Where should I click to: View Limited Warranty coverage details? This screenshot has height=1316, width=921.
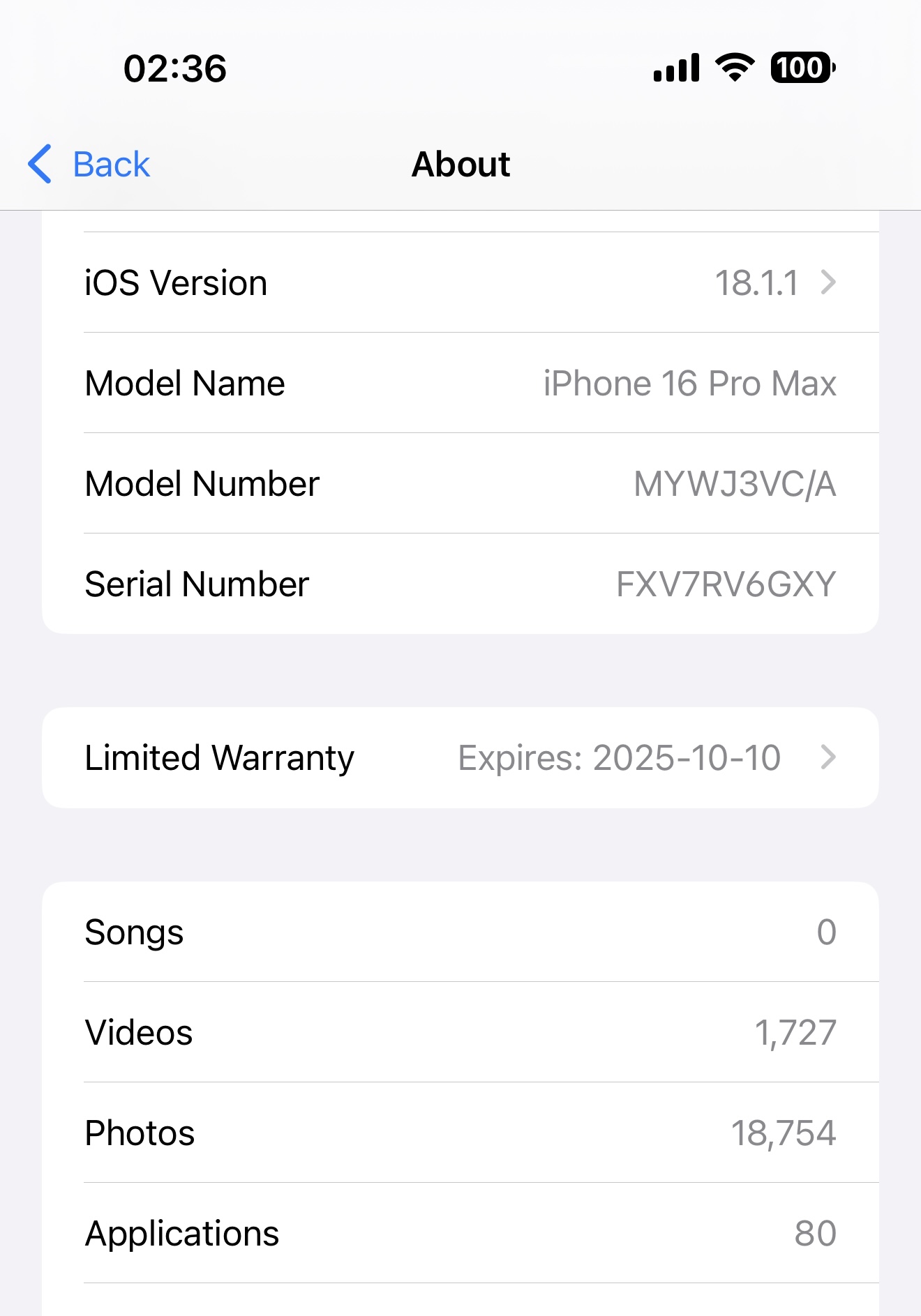(x=460, y=758)
